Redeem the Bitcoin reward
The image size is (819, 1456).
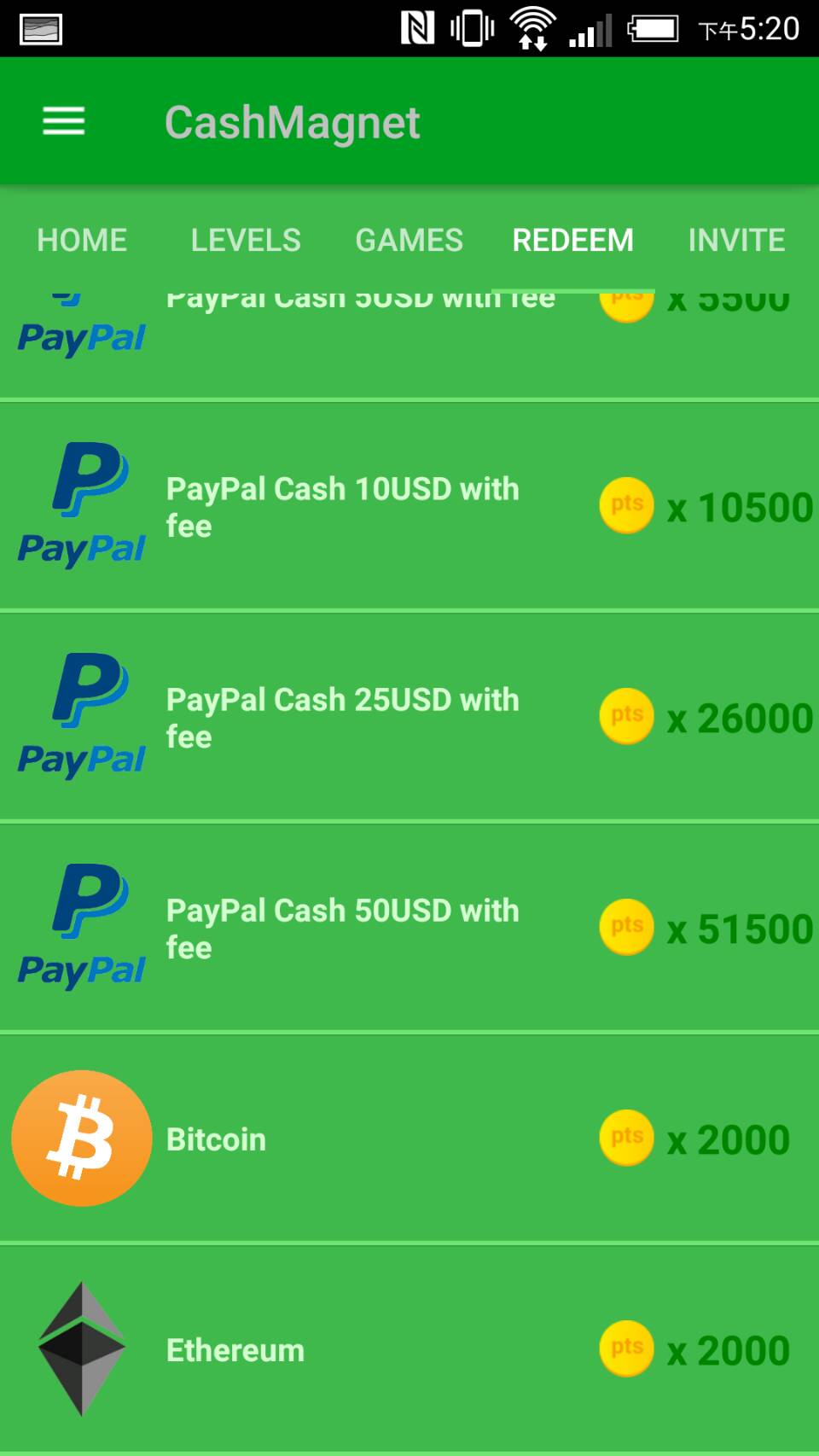coord(409,1139)
